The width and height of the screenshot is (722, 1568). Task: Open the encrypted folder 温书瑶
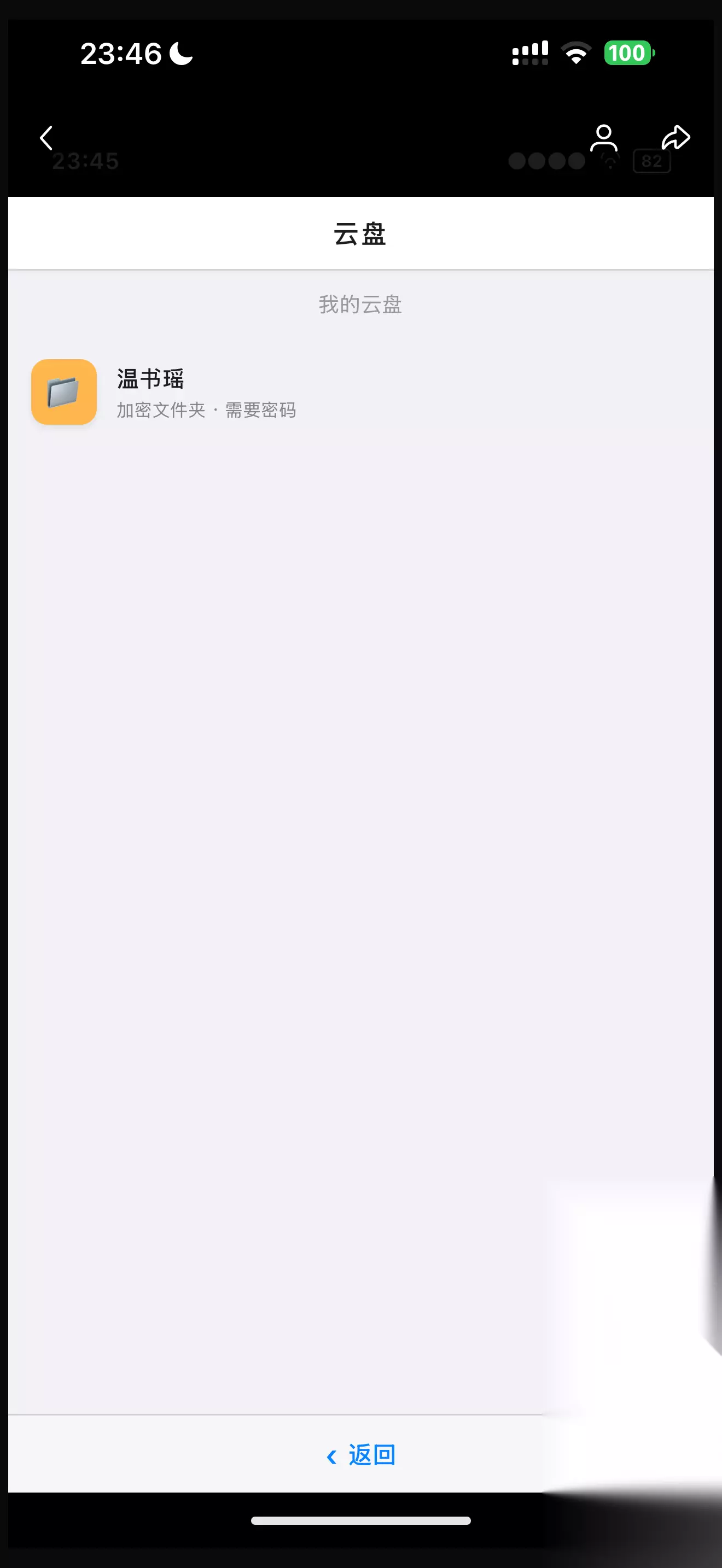[360, 392]
